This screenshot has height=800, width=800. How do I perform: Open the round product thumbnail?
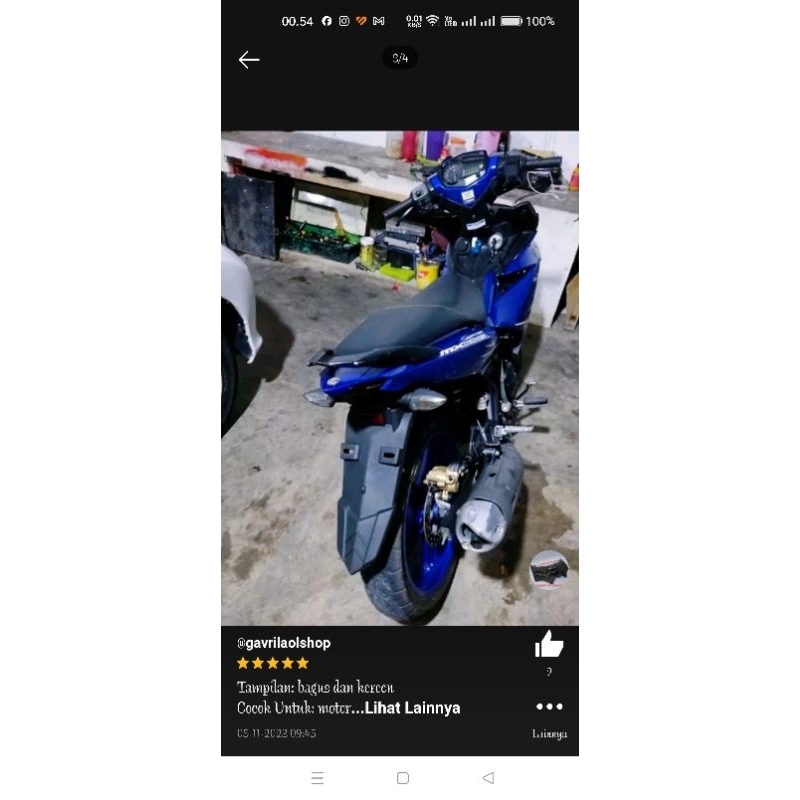click(x=549, y=570)
